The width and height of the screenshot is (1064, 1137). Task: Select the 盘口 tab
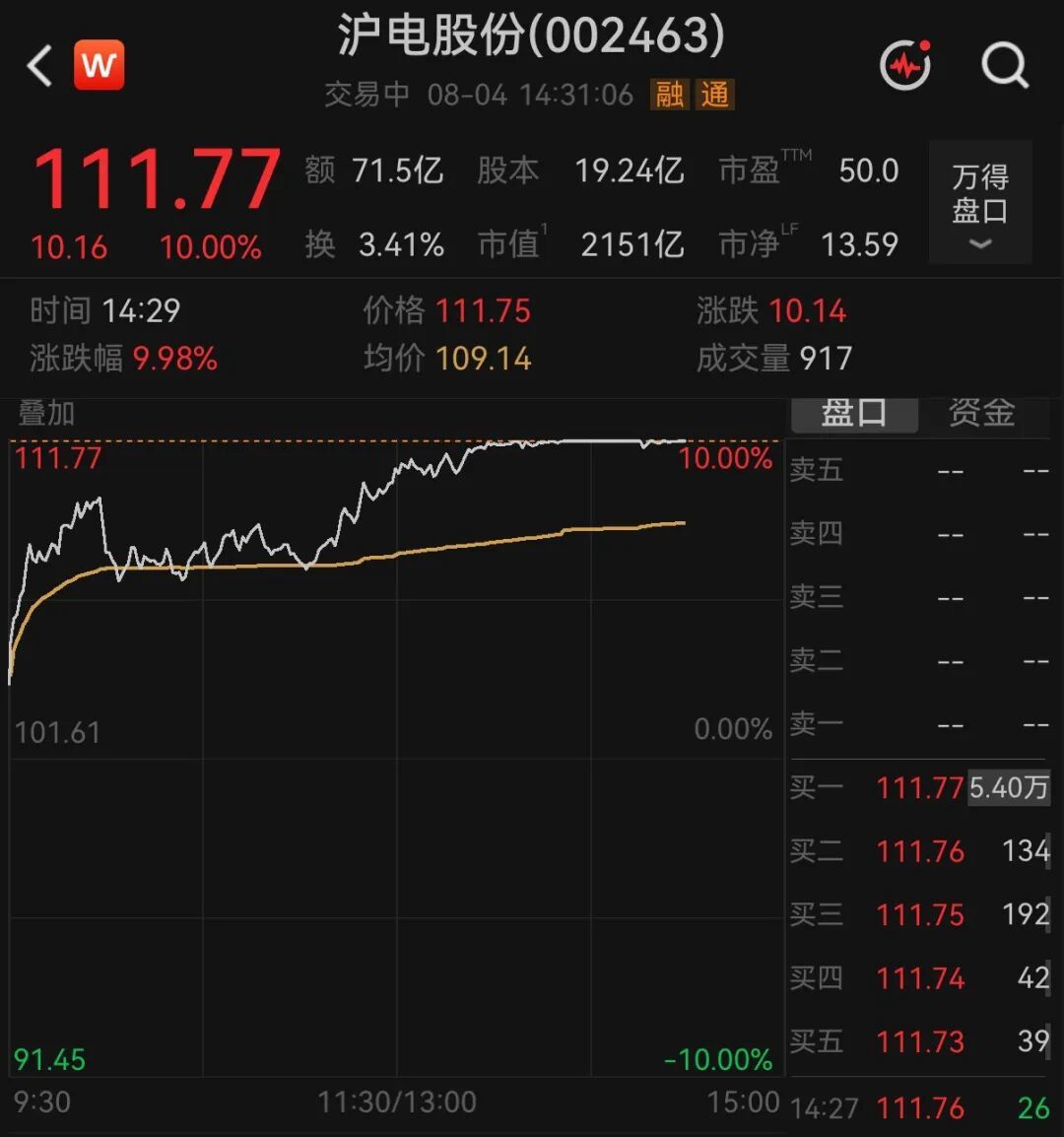pyautogui.click(x=854, y=414)
